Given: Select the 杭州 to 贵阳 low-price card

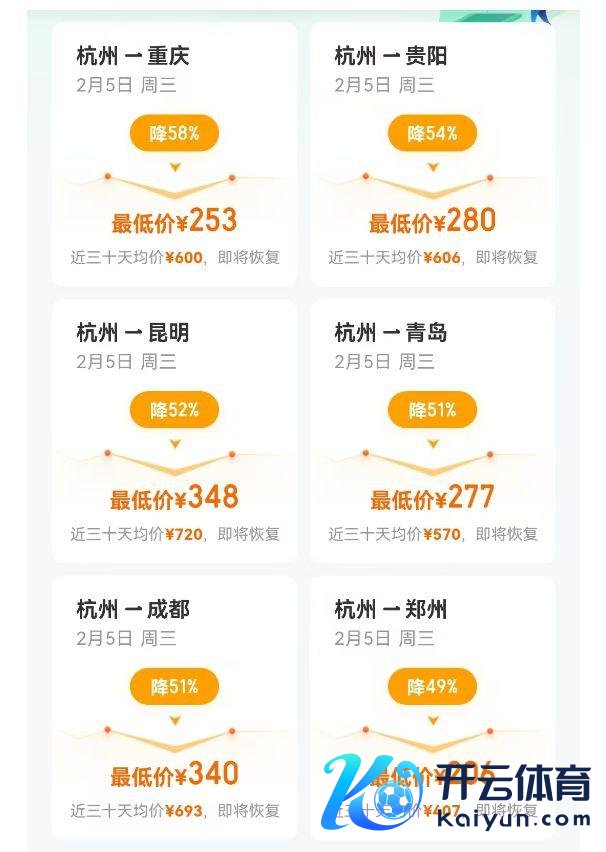Looking at the screenshot, I should 432,155.
